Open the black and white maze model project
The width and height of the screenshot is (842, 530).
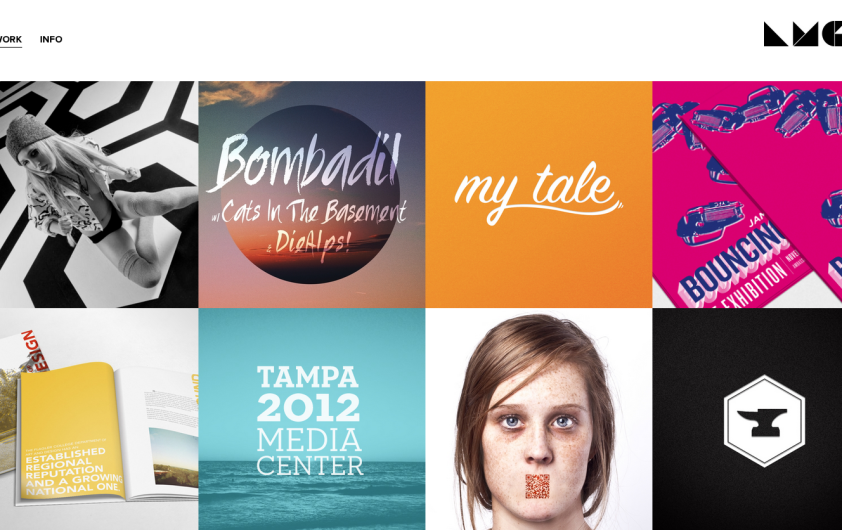[98, 194]
